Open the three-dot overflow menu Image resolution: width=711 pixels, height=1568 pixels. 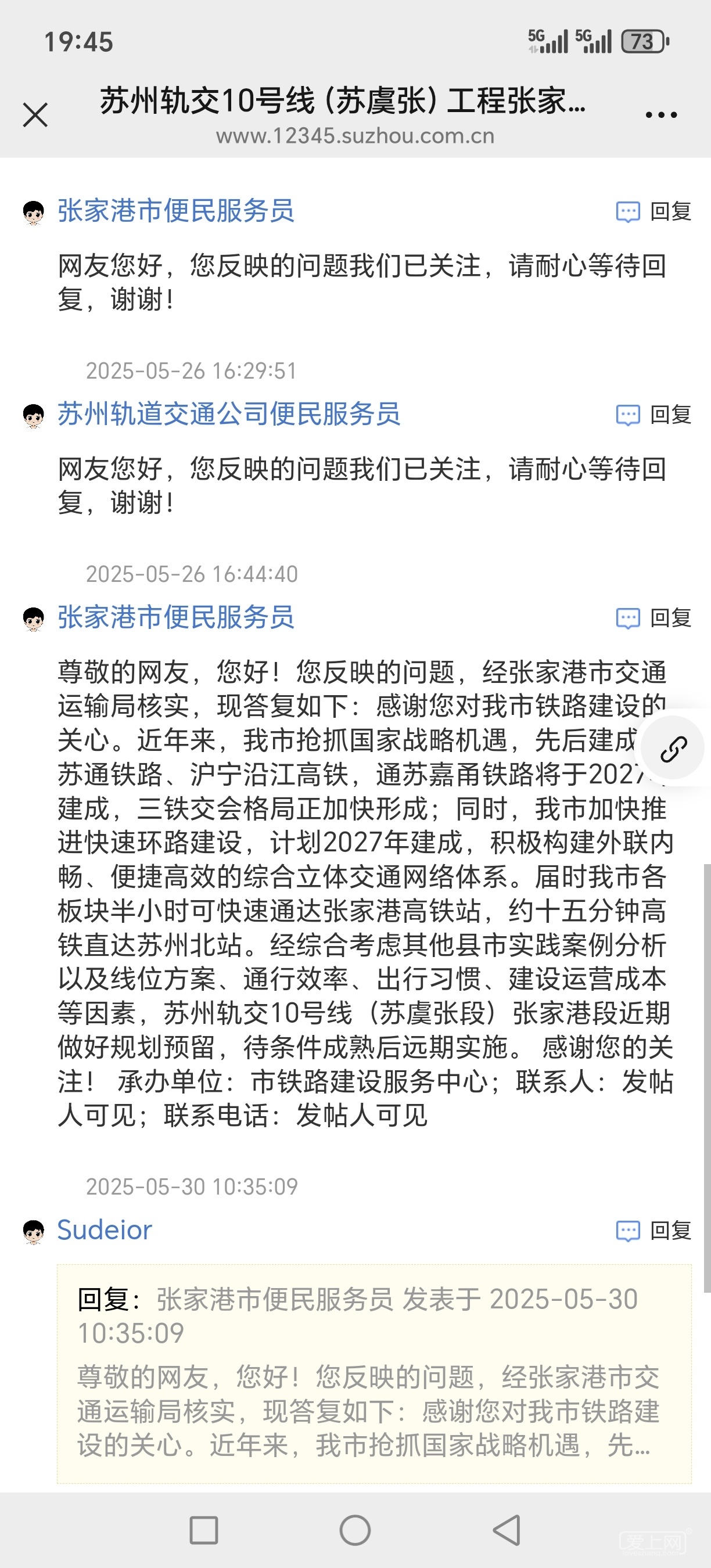click(x=661, y=114)
